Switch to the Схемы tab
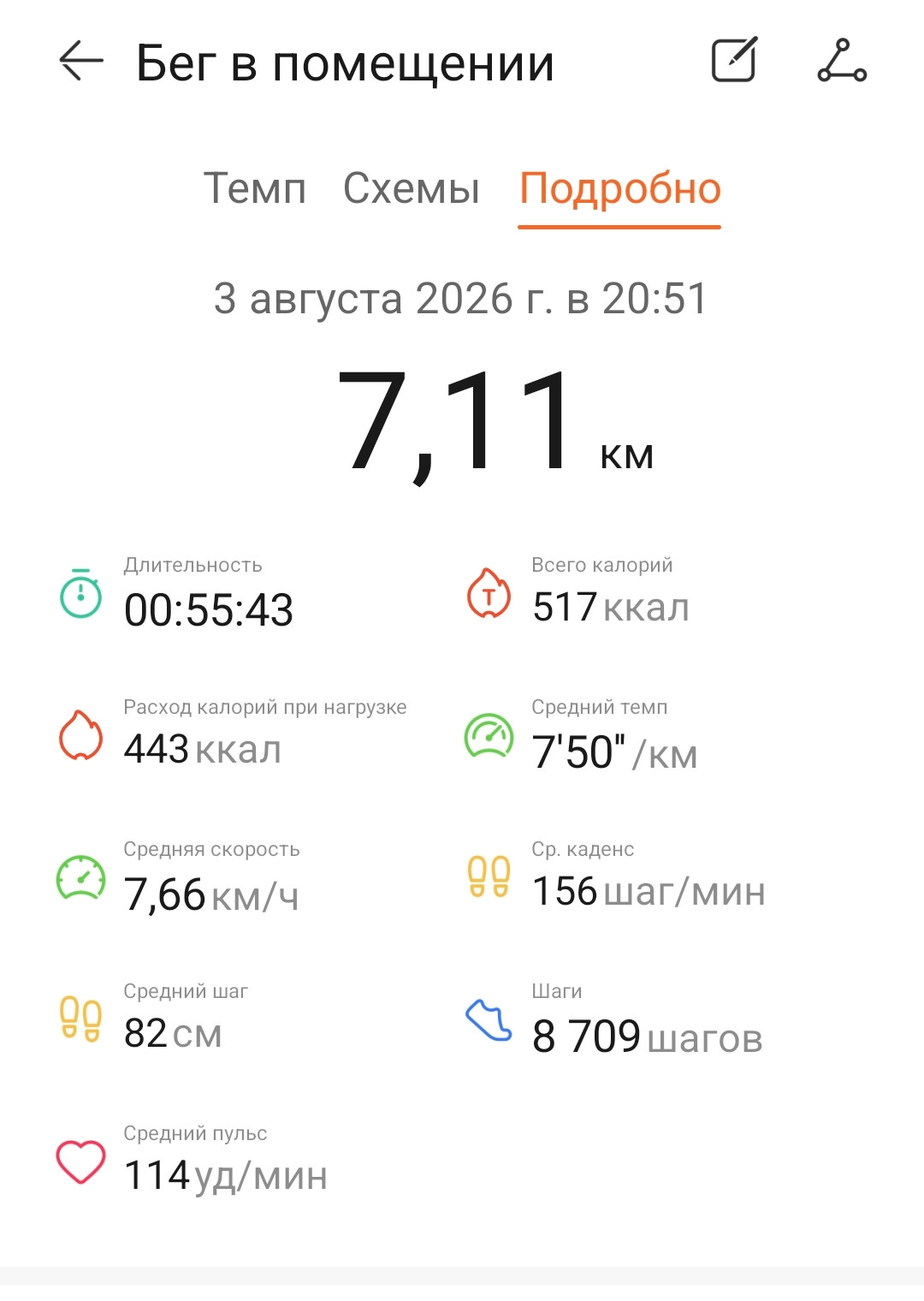Image resolution: width=924 pixels, height=1301 pixels. click(412, 188)
